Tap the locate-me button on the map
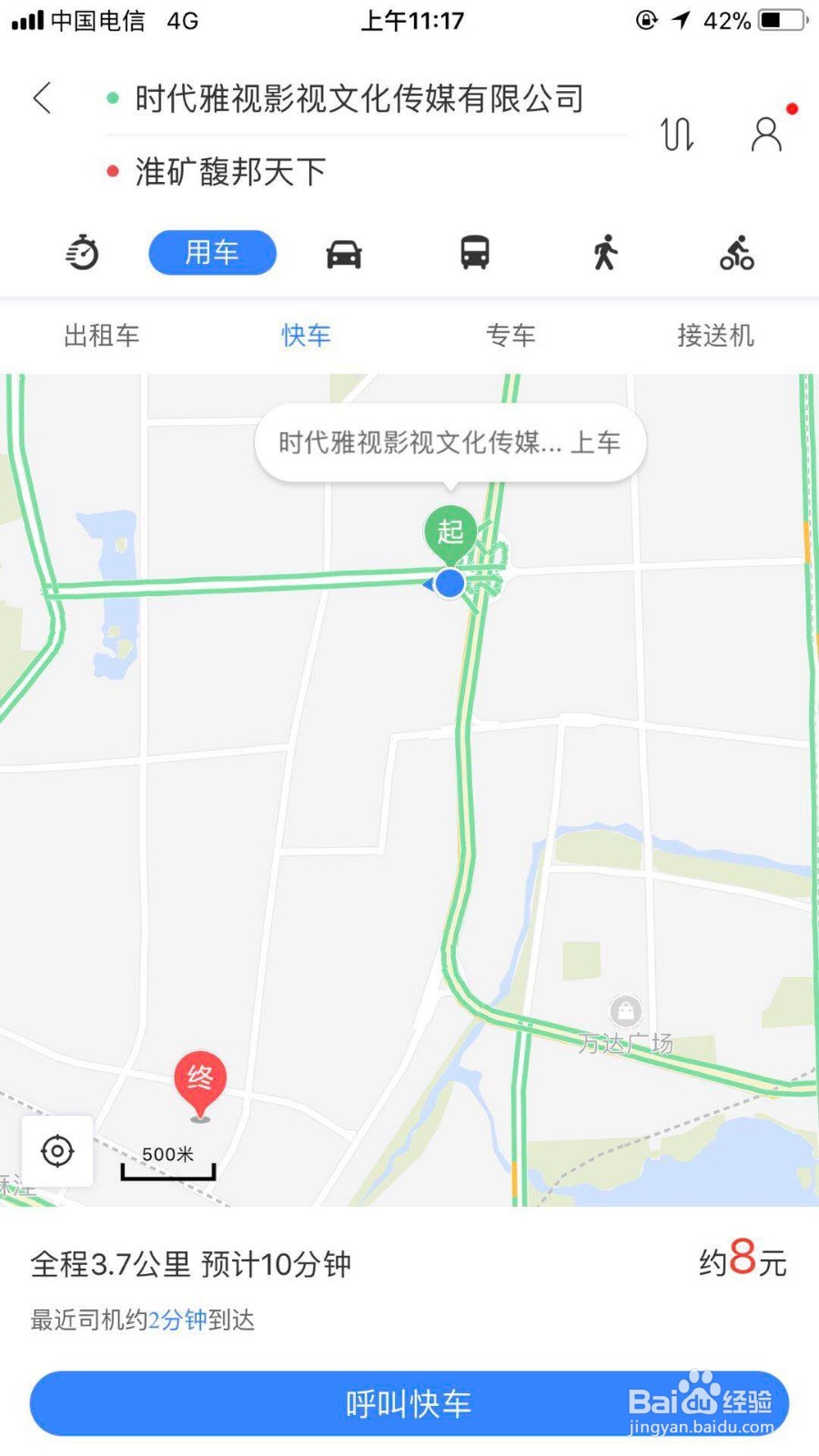Screen dimensions: 819x1456 pos(57,1151)
